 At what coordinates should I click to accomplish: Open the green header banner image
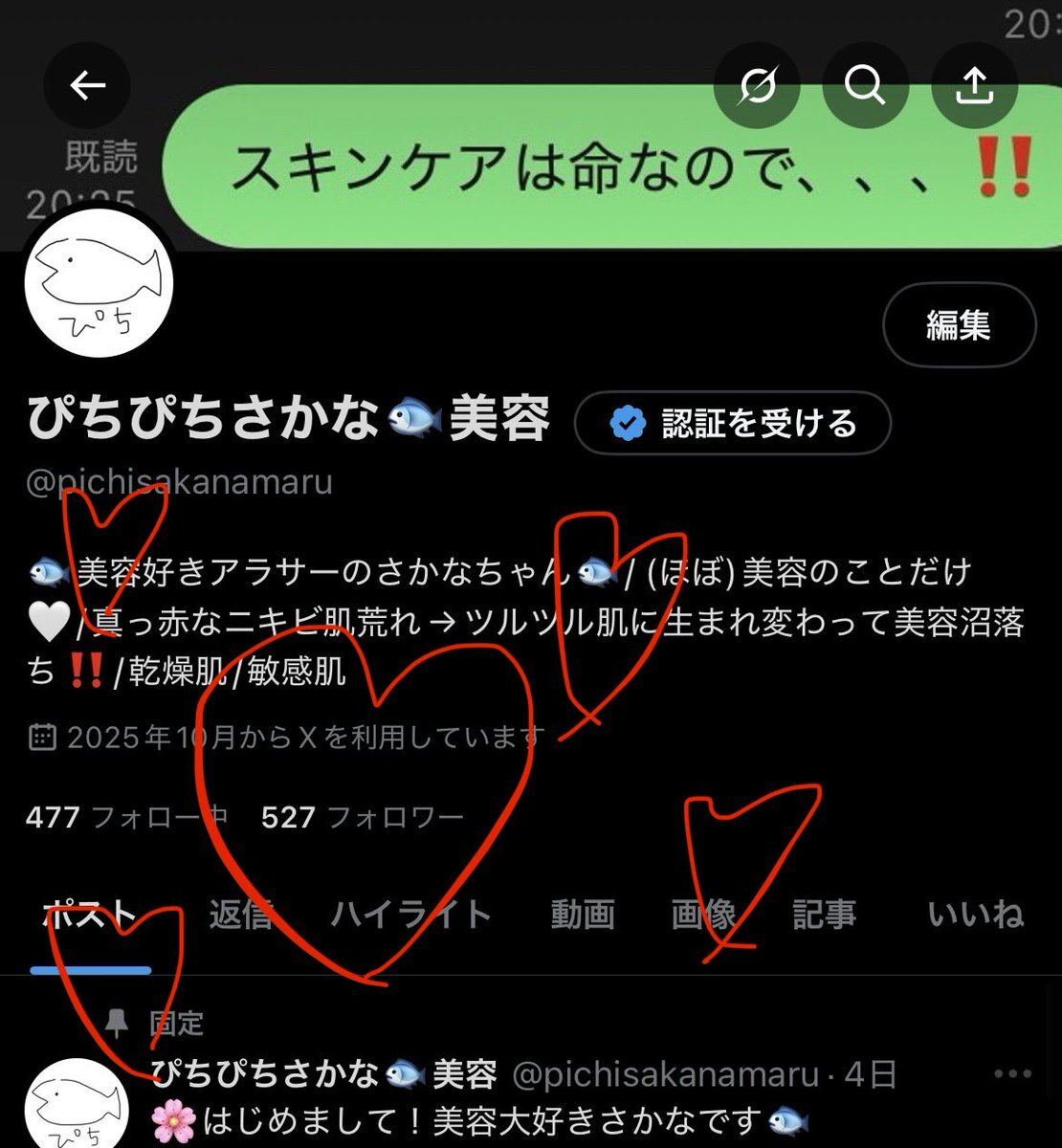click(x=593, y=163)
